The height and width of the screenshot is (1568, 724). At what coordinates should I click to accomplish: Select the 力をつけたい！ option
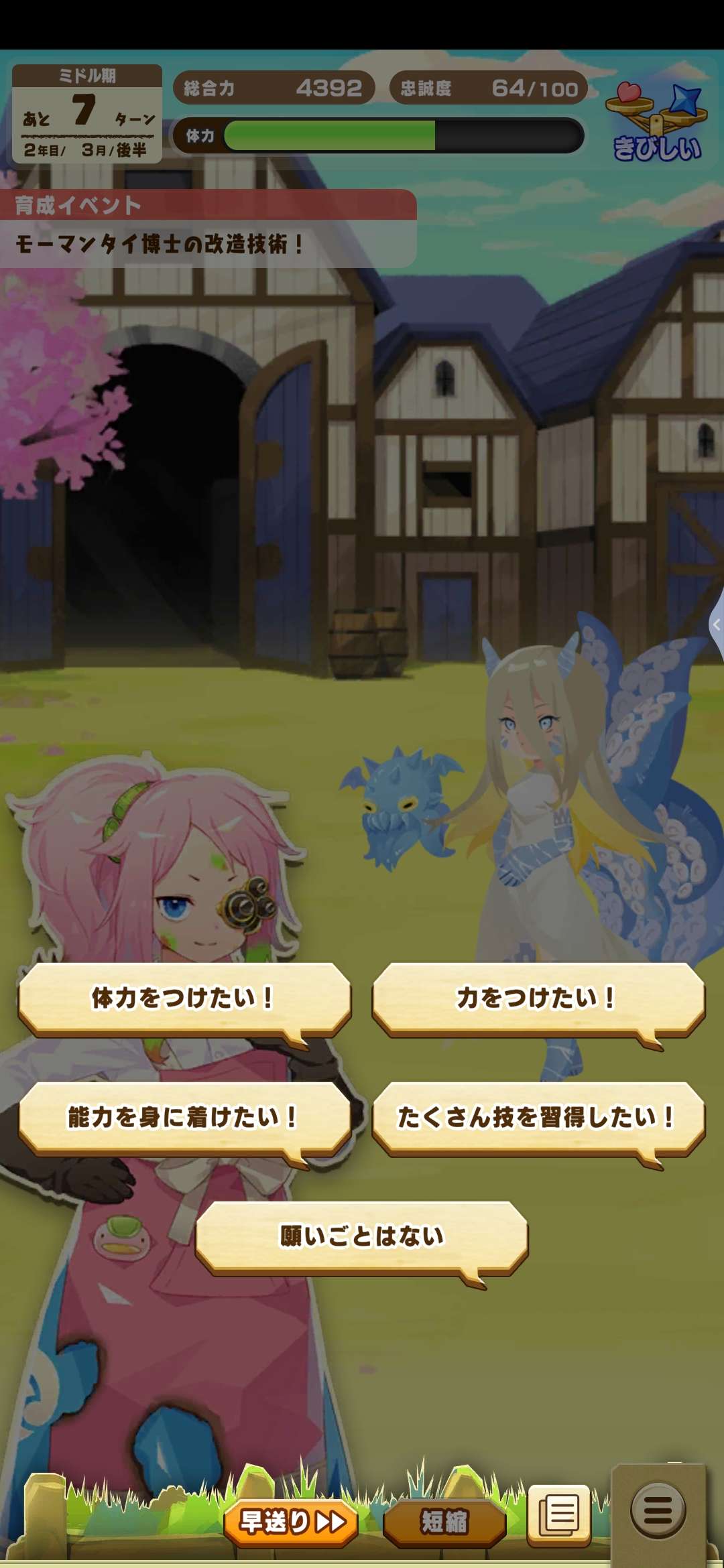tap(538, 998)
